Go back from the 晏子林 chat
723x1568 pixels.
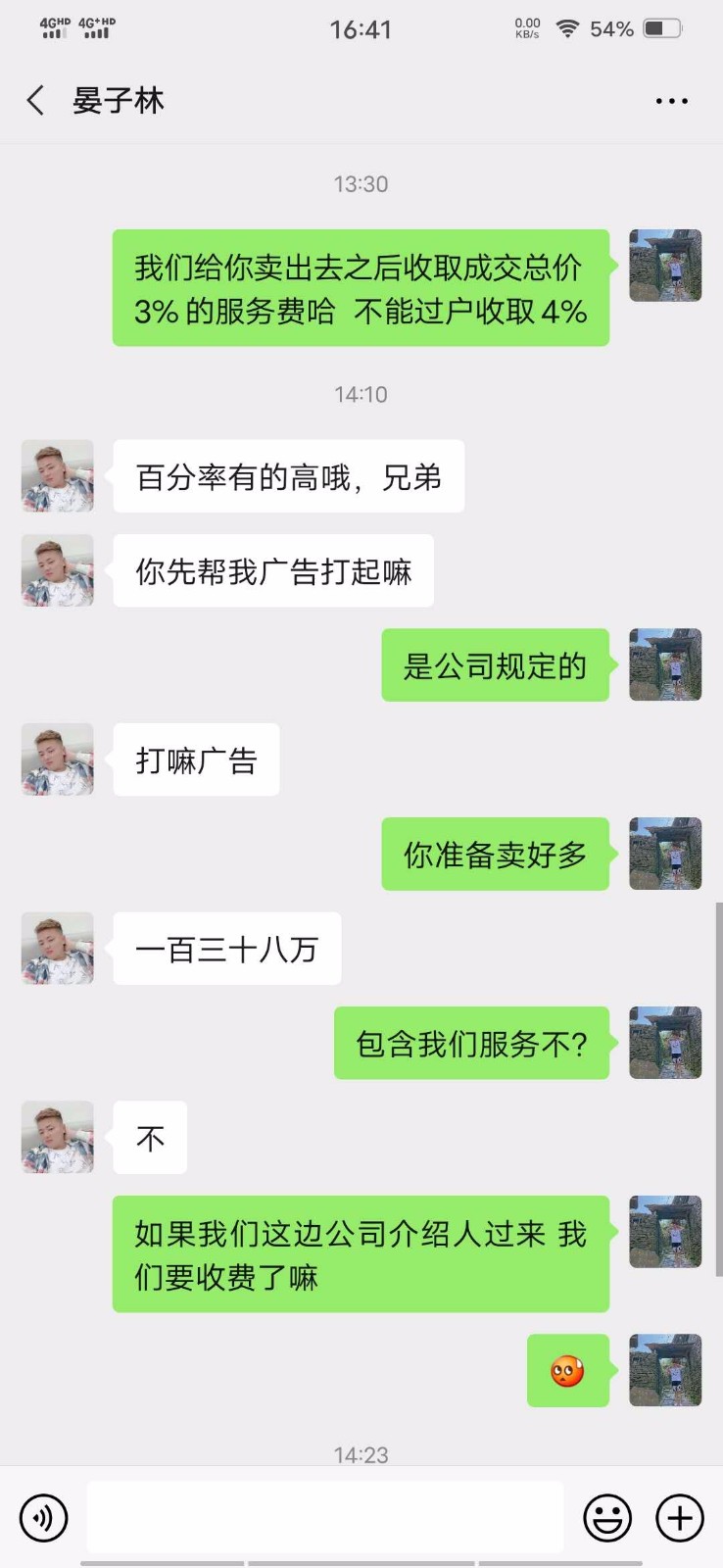[36, 100]
